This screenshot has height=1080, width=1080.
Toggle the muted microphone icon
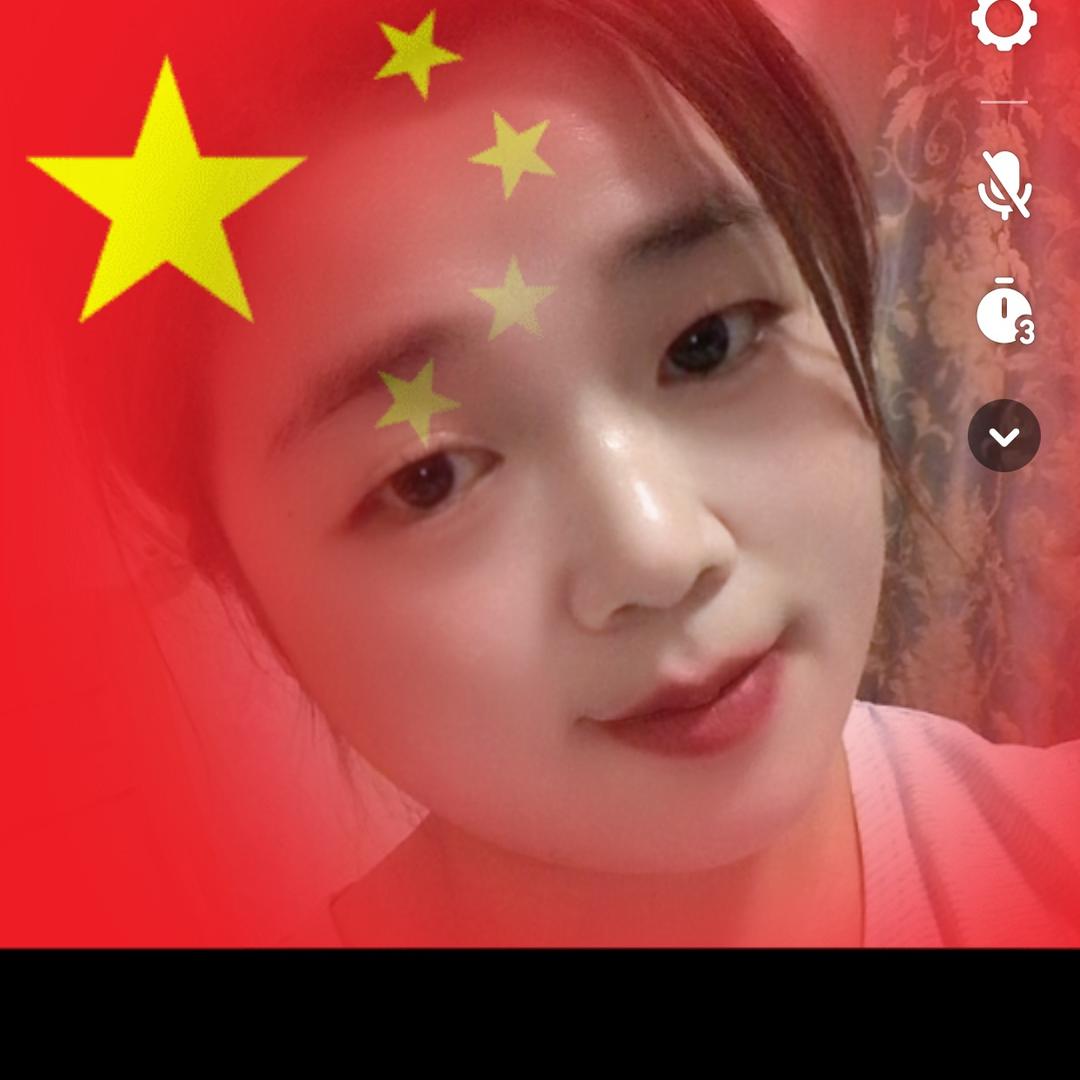click(x=1004, y=185)
